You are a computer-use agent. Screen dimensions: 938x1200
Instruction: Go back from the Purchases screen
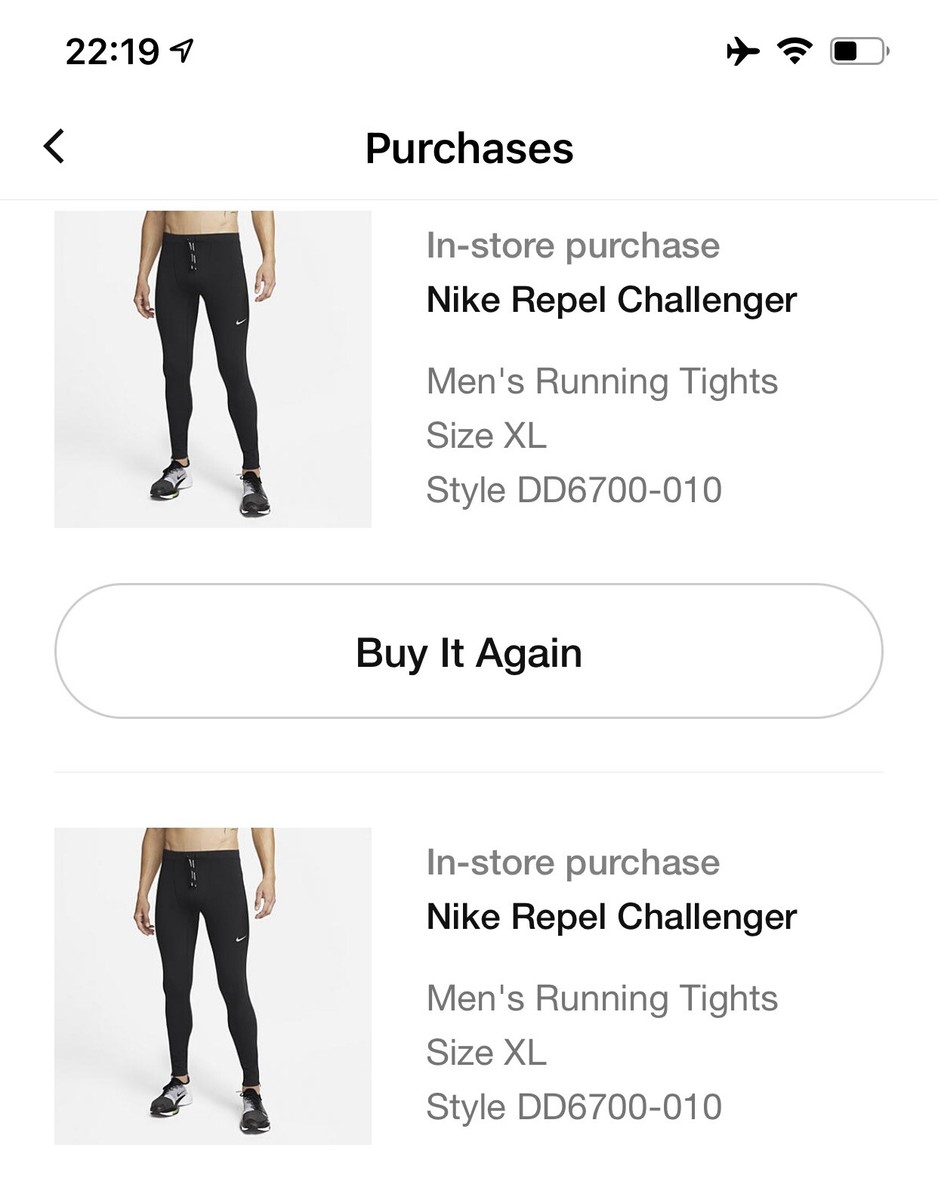(54, 146)
